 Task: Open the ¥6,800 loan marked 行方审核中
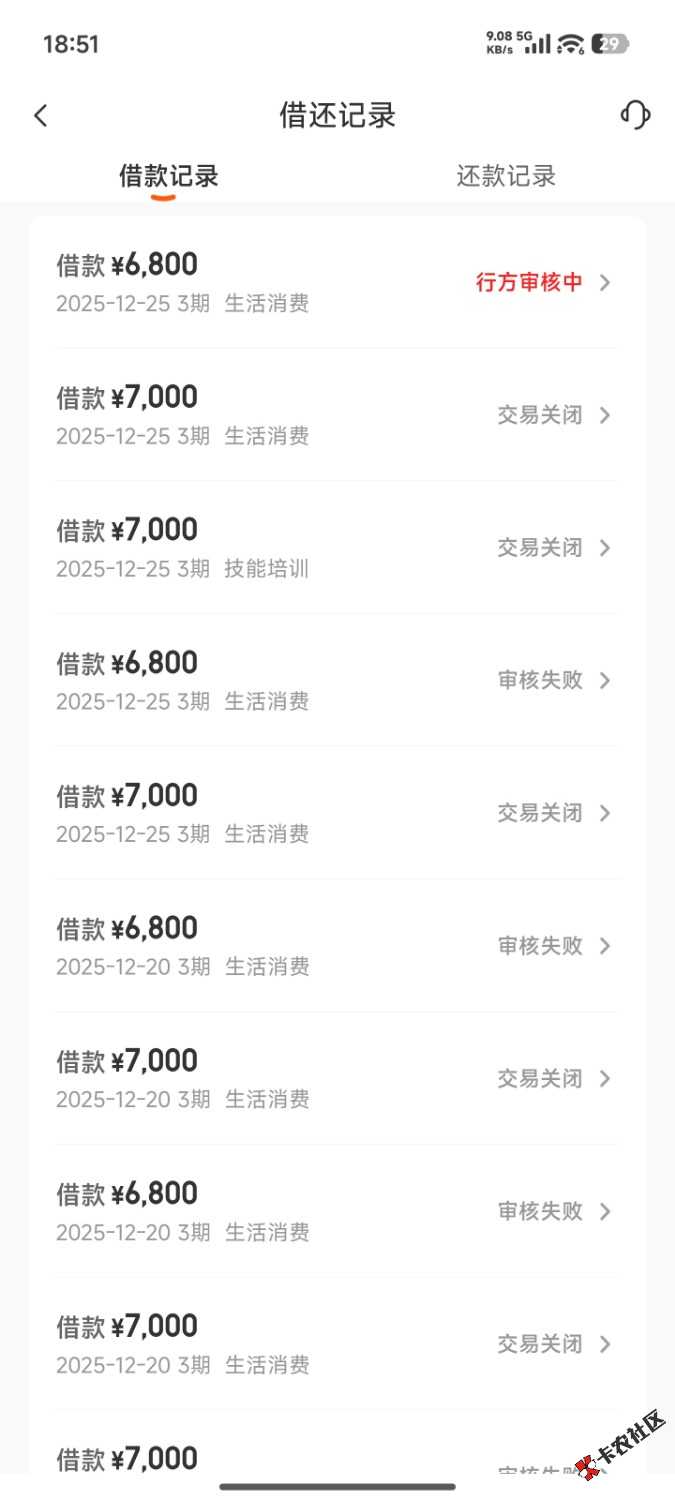pos(337,282)
